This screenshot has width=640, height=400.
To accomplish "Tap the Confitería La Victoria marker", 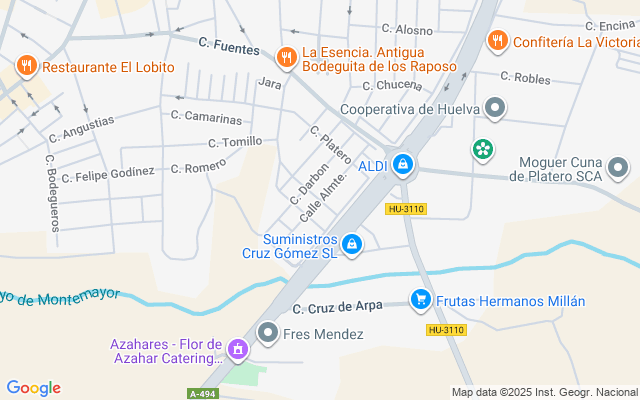I will coord(497,41).
